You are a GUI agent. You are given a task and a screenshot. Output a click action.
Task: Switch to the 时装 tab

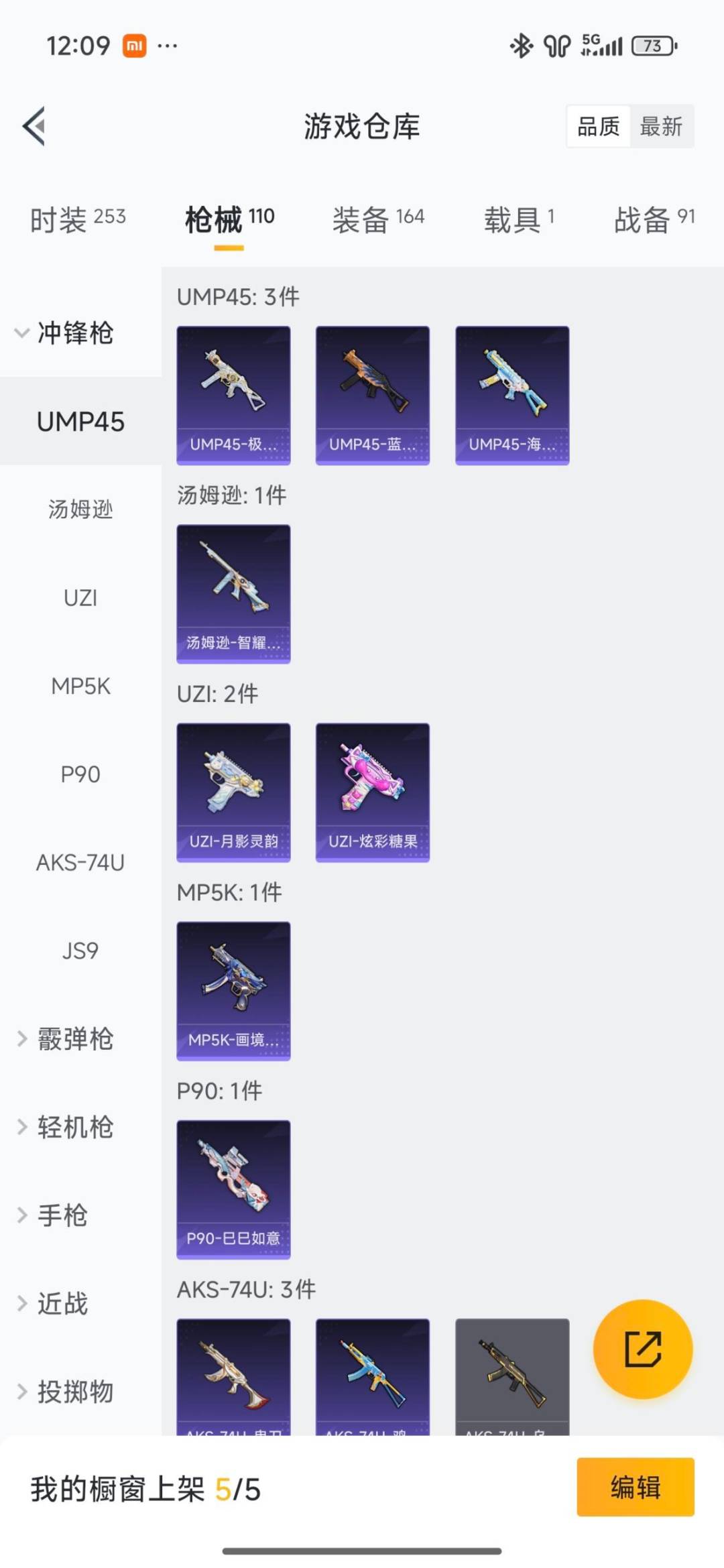coord(76,218)
